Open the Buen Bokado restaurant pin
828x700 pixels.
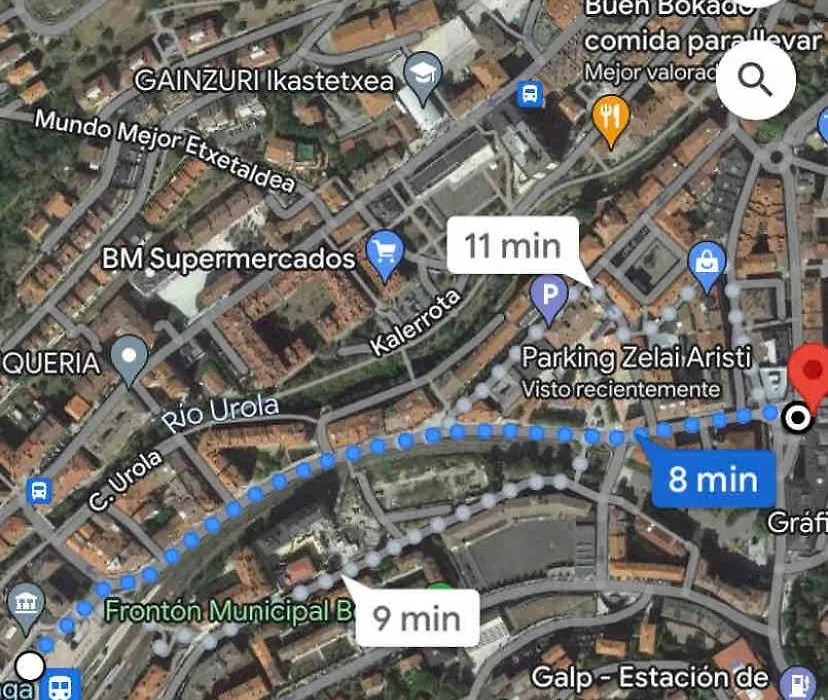coord(609,118)
